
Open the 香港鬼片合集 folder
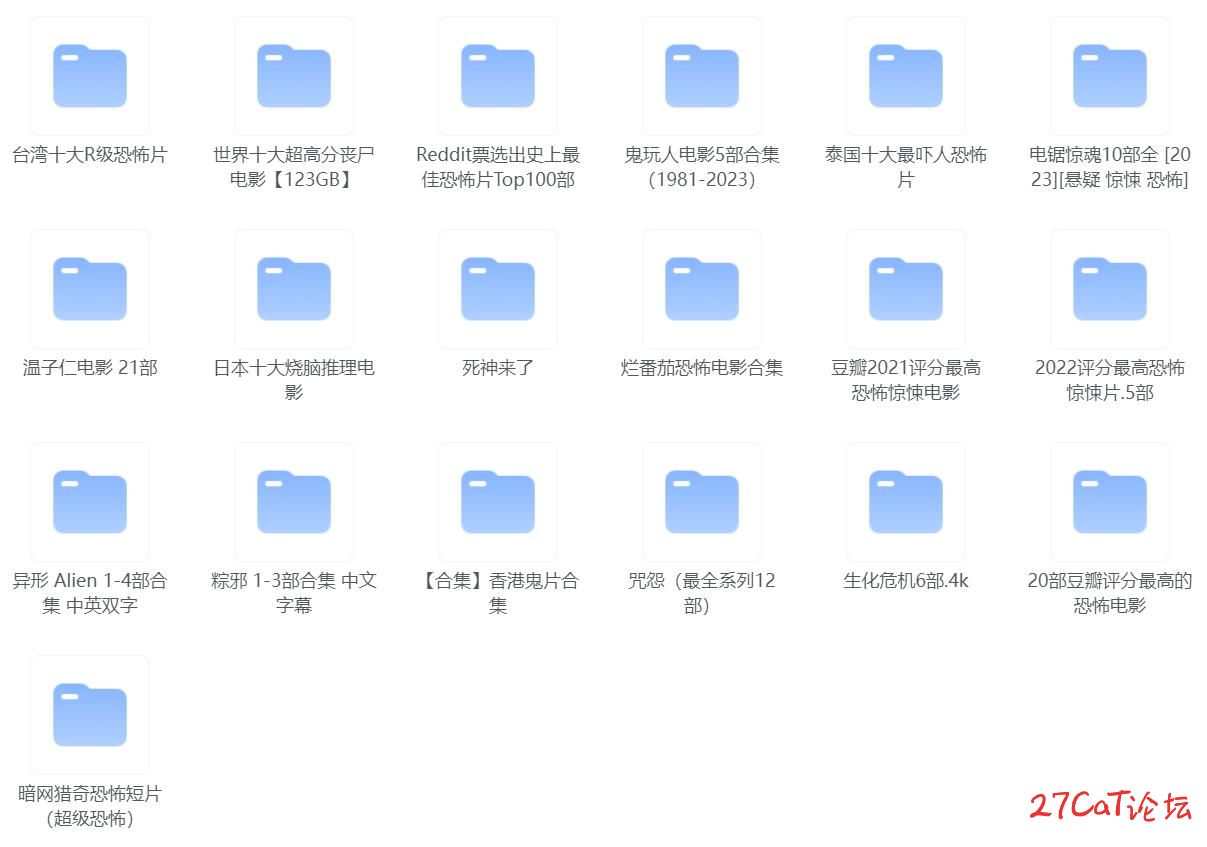[498, 502]
